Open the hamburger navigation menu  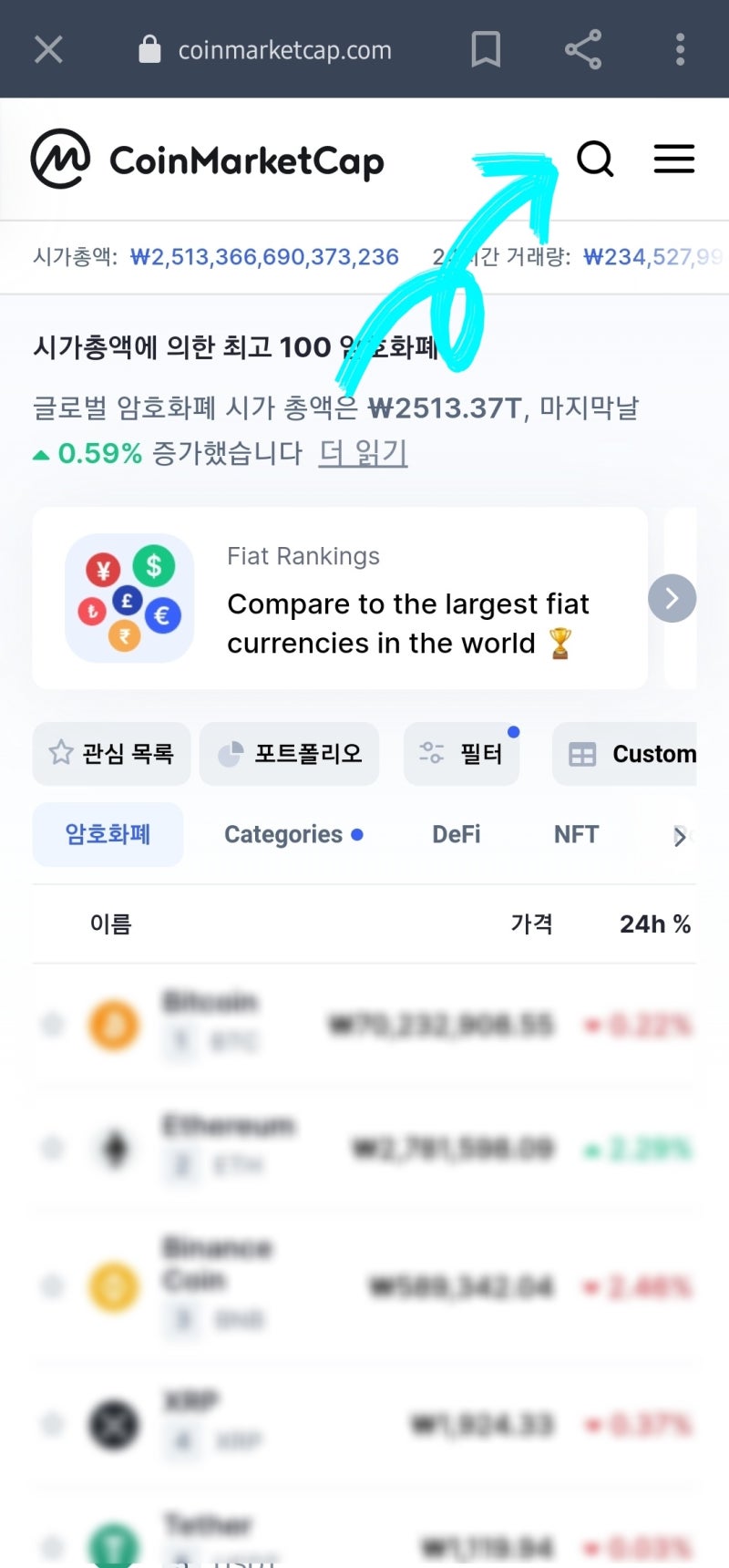(x=674, y=159)
